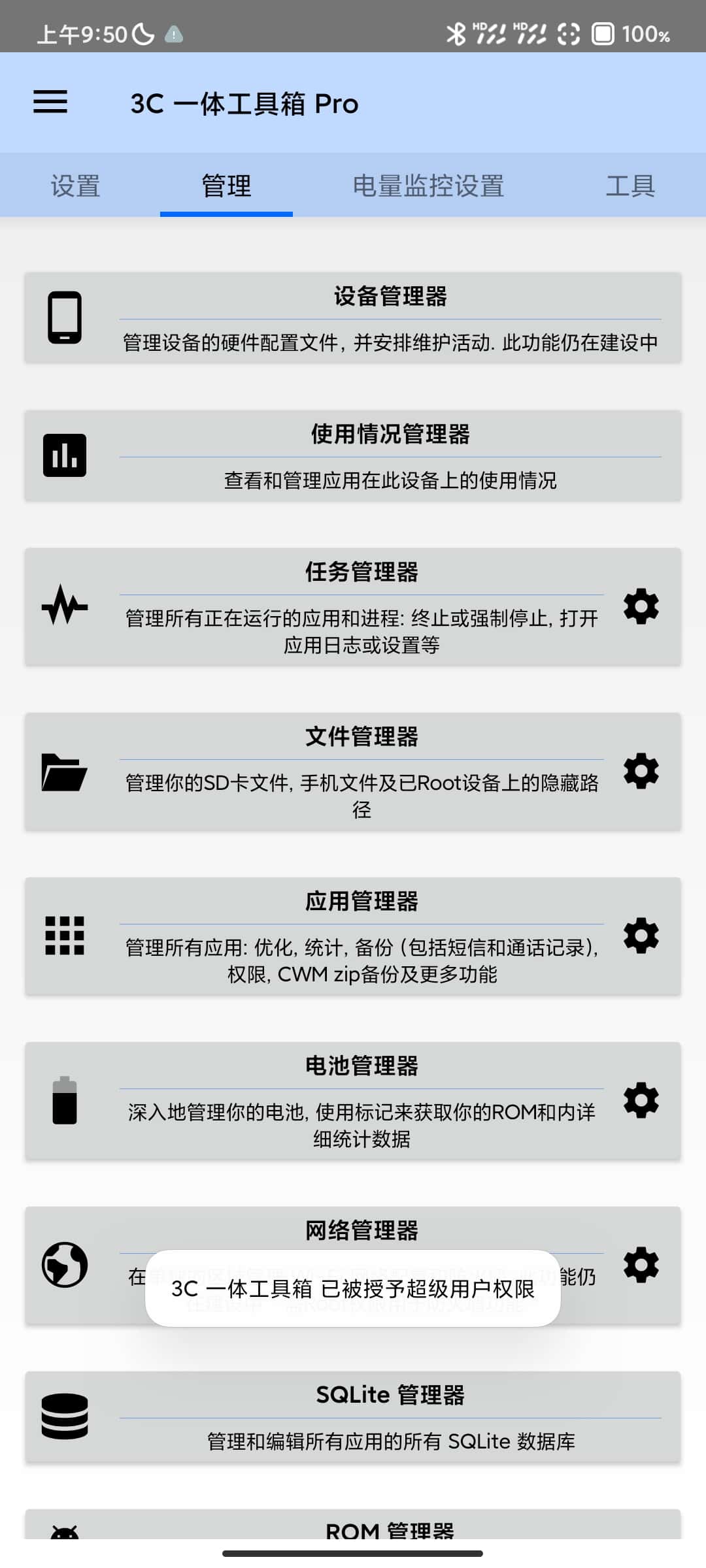Open settings gear for 网络管理器
Screen dimensions: 706x1568
point(641,1266)
